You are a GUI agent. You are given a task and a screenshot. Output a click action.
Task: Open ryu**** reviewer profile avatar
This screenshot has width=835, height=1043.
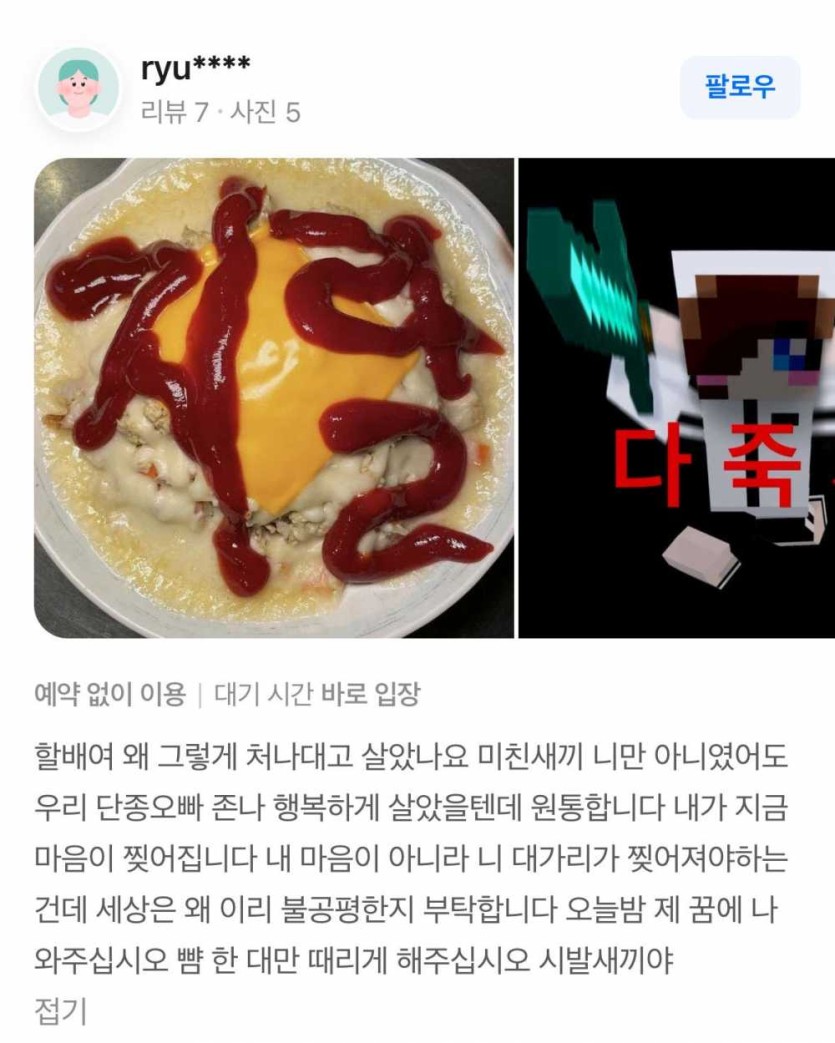(78, 88)
